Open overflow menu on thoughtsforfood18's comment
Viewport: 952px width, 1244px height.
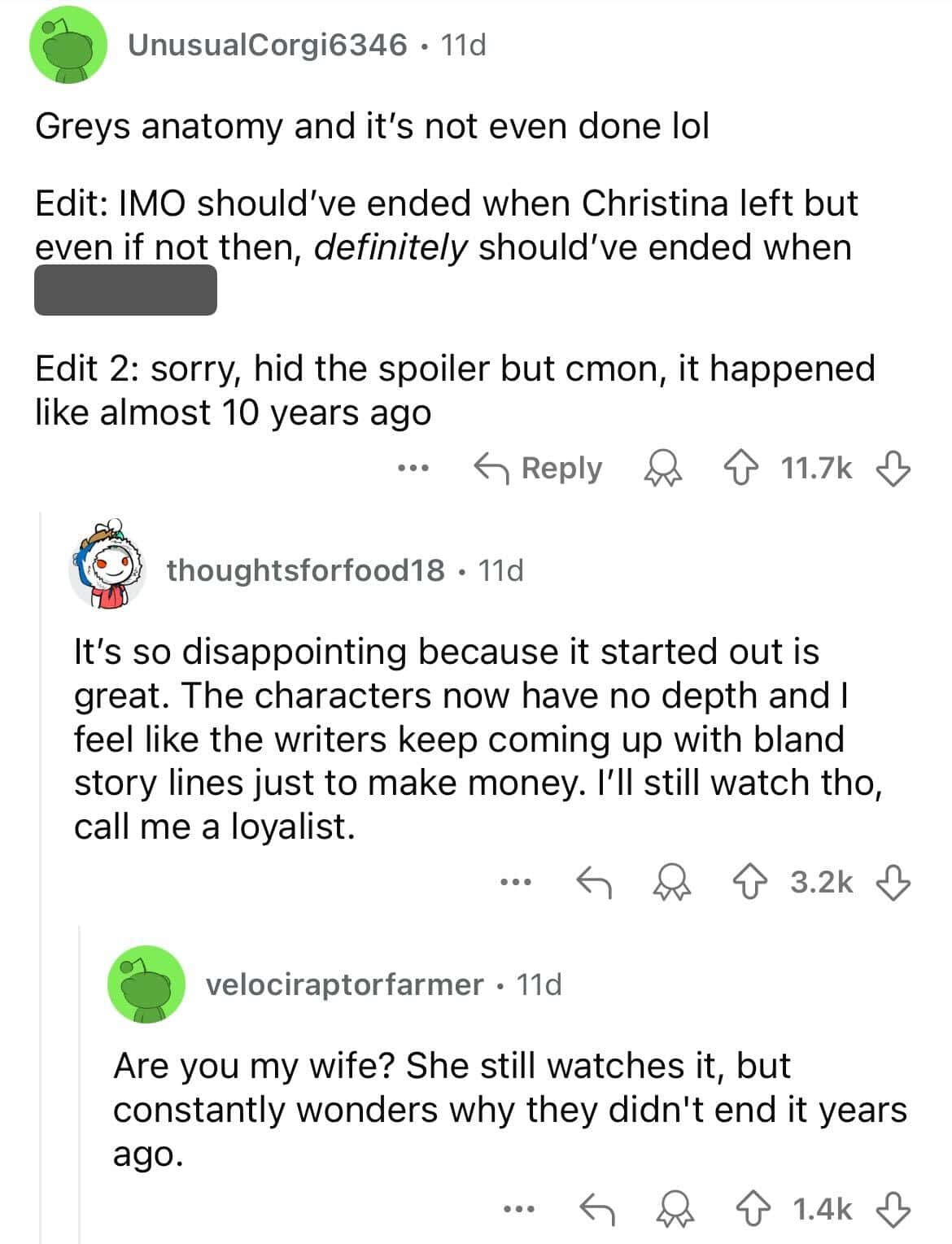[x=516, y=882]
